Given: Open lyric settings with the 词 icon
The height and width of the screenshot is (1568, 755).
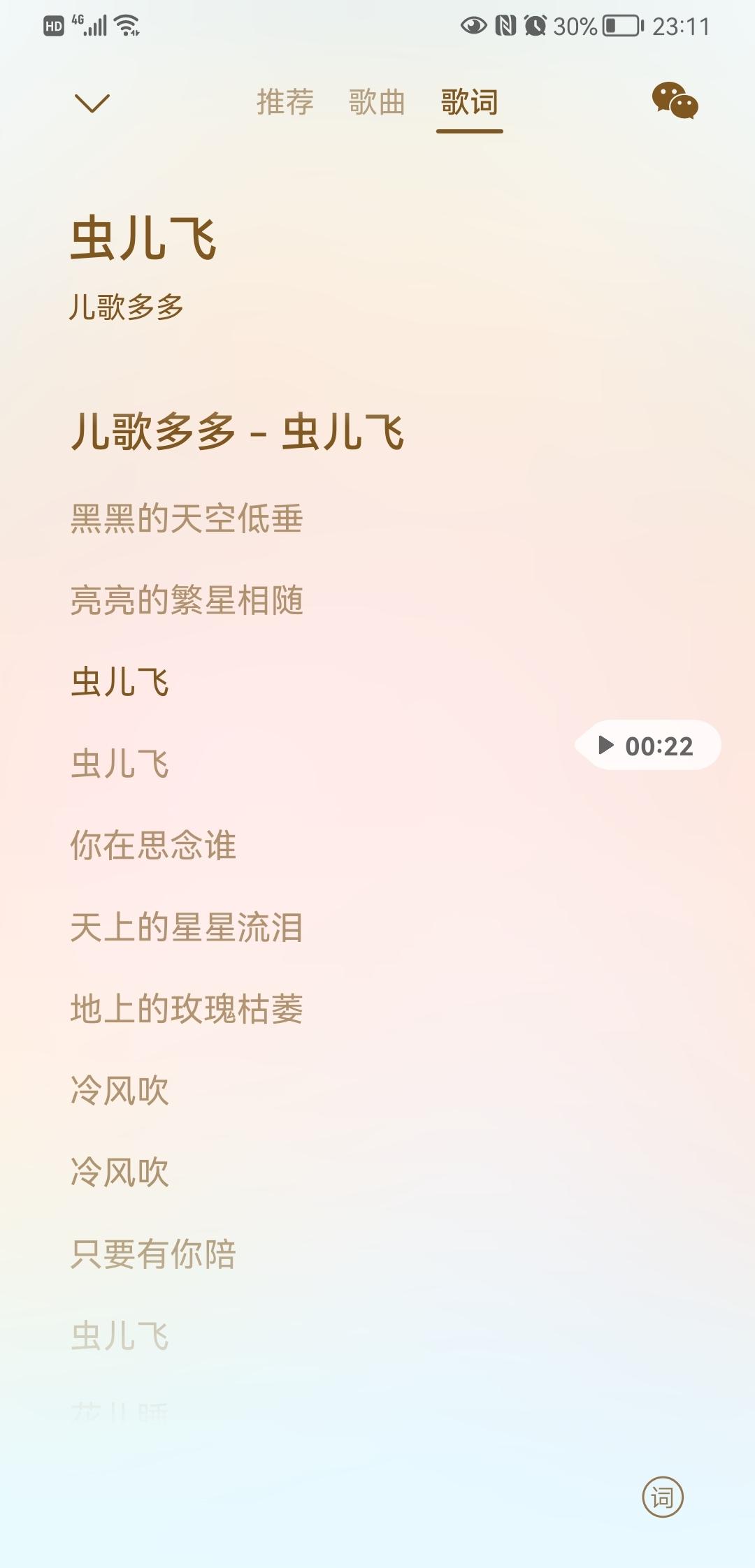Looking at the screenshot, I should tap(663, 1497).
